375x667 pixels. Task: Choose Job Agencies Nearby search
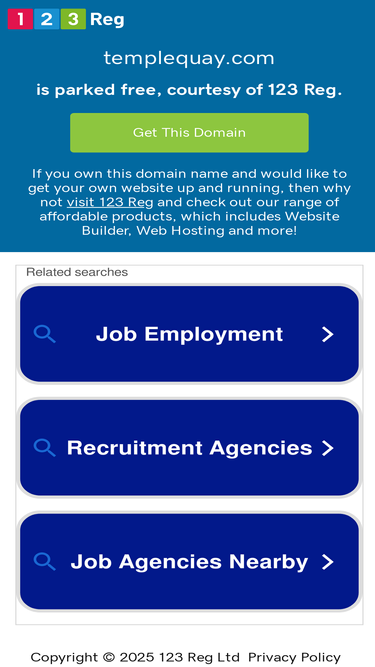tap(189, 562)
